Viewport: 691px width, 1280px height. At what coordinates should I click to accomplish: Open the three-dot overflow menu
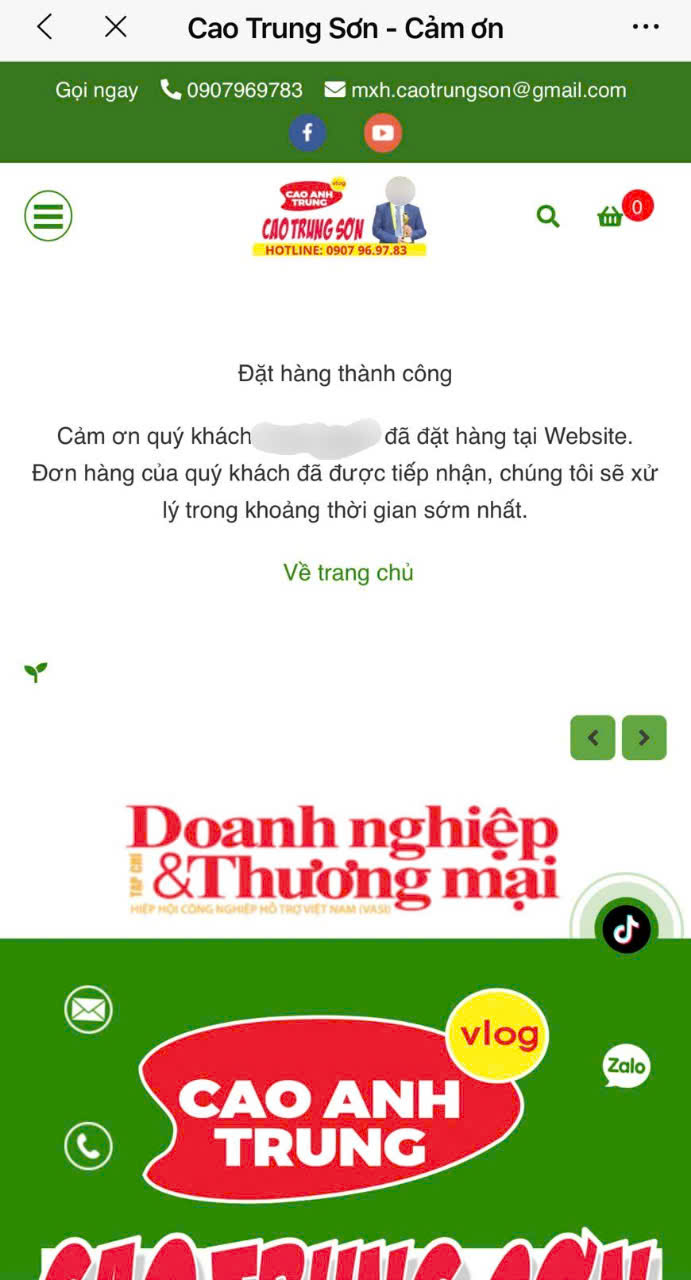tap(646, 27)
